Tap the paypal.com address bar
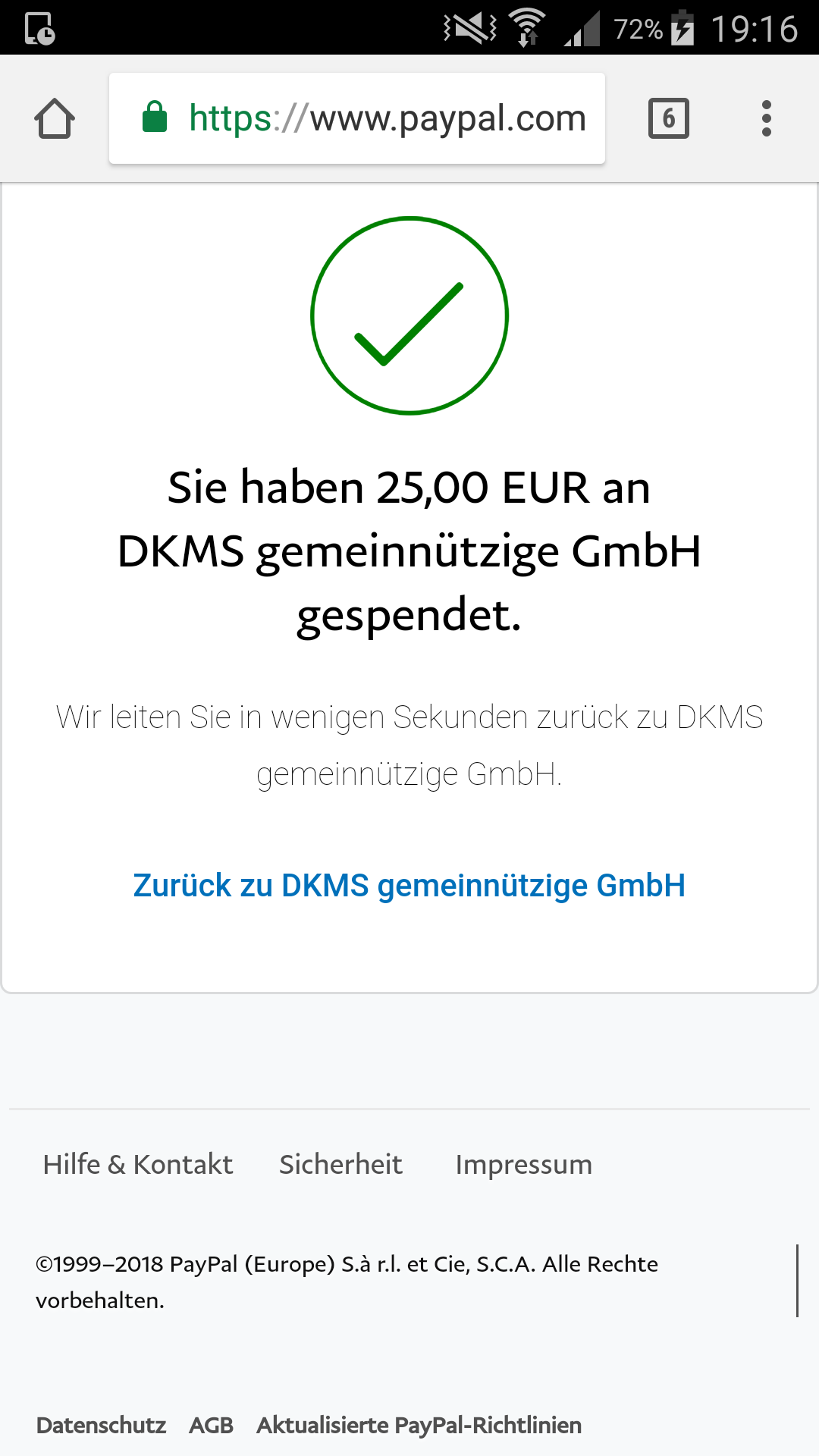The width and height of the screenshot is (819, 1456). tap(357, 118)
